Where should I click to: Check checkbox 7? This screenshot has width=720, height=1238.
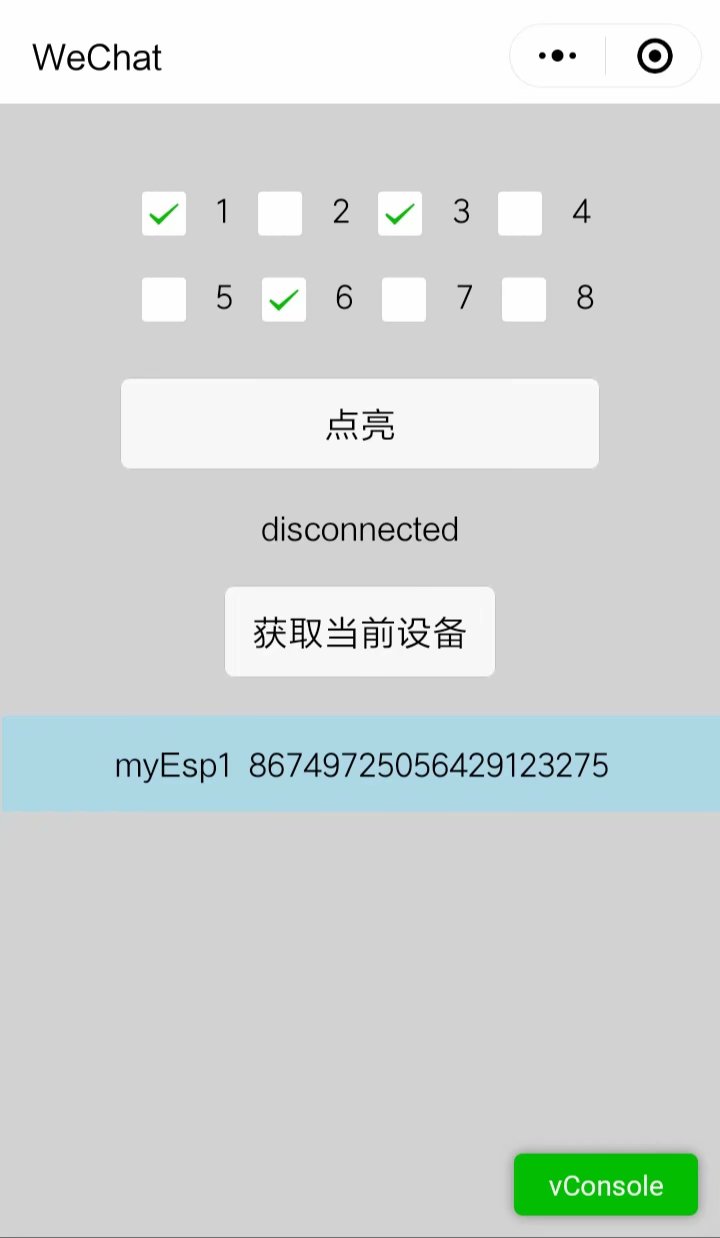[x=404, y=299]
